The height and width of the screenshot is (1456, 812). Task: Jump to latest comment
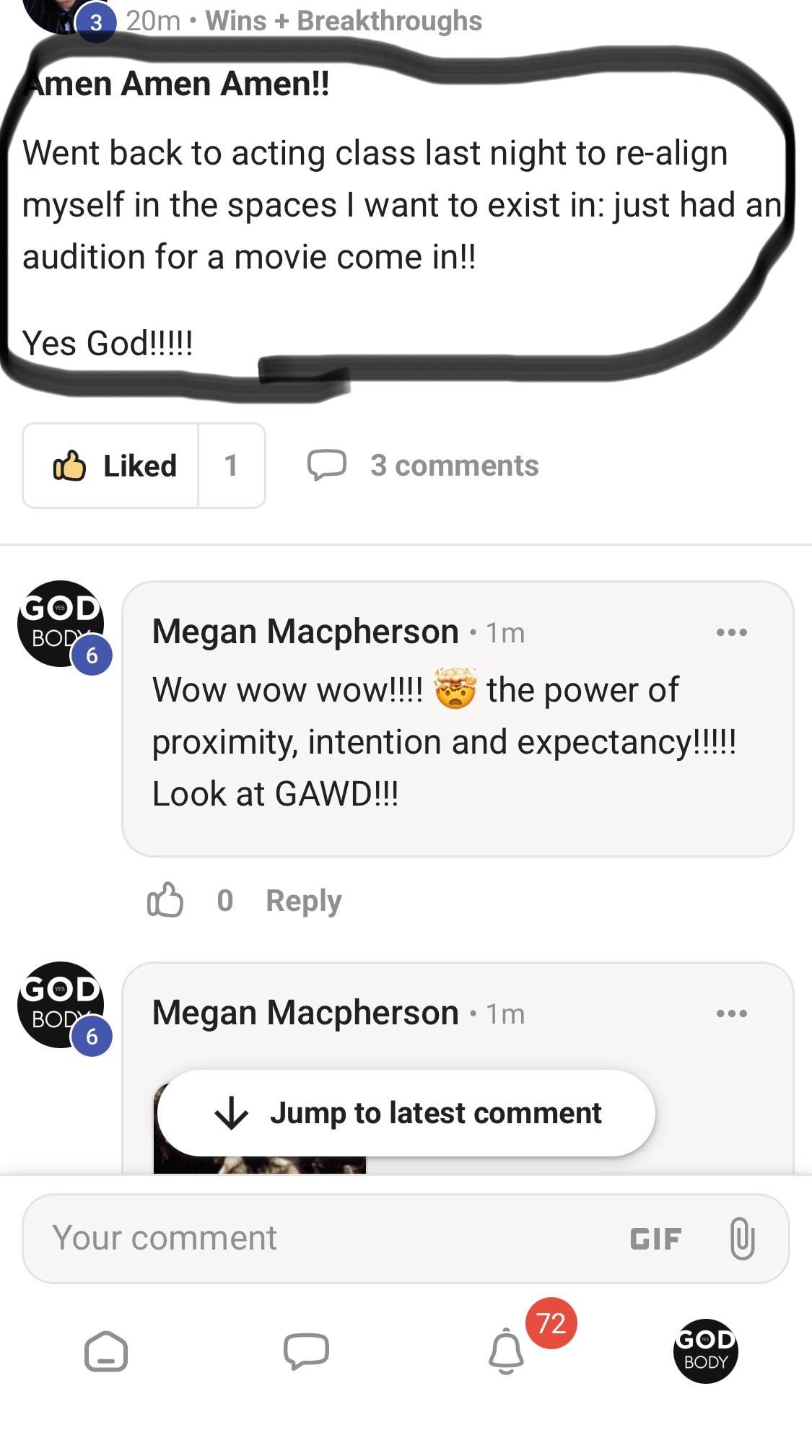point(407,1113)
